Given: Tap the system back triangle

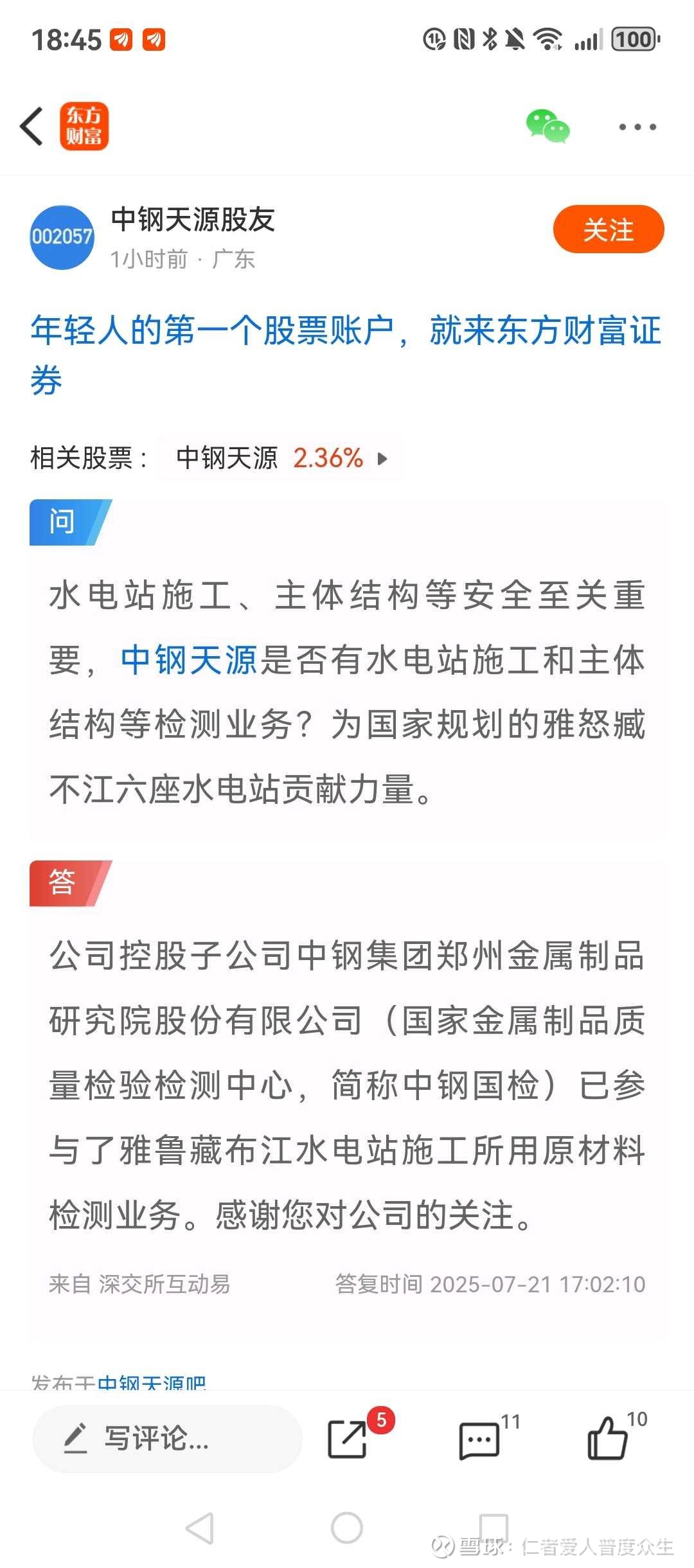Looking at the screenshot, I should (x=200, y=1528).
